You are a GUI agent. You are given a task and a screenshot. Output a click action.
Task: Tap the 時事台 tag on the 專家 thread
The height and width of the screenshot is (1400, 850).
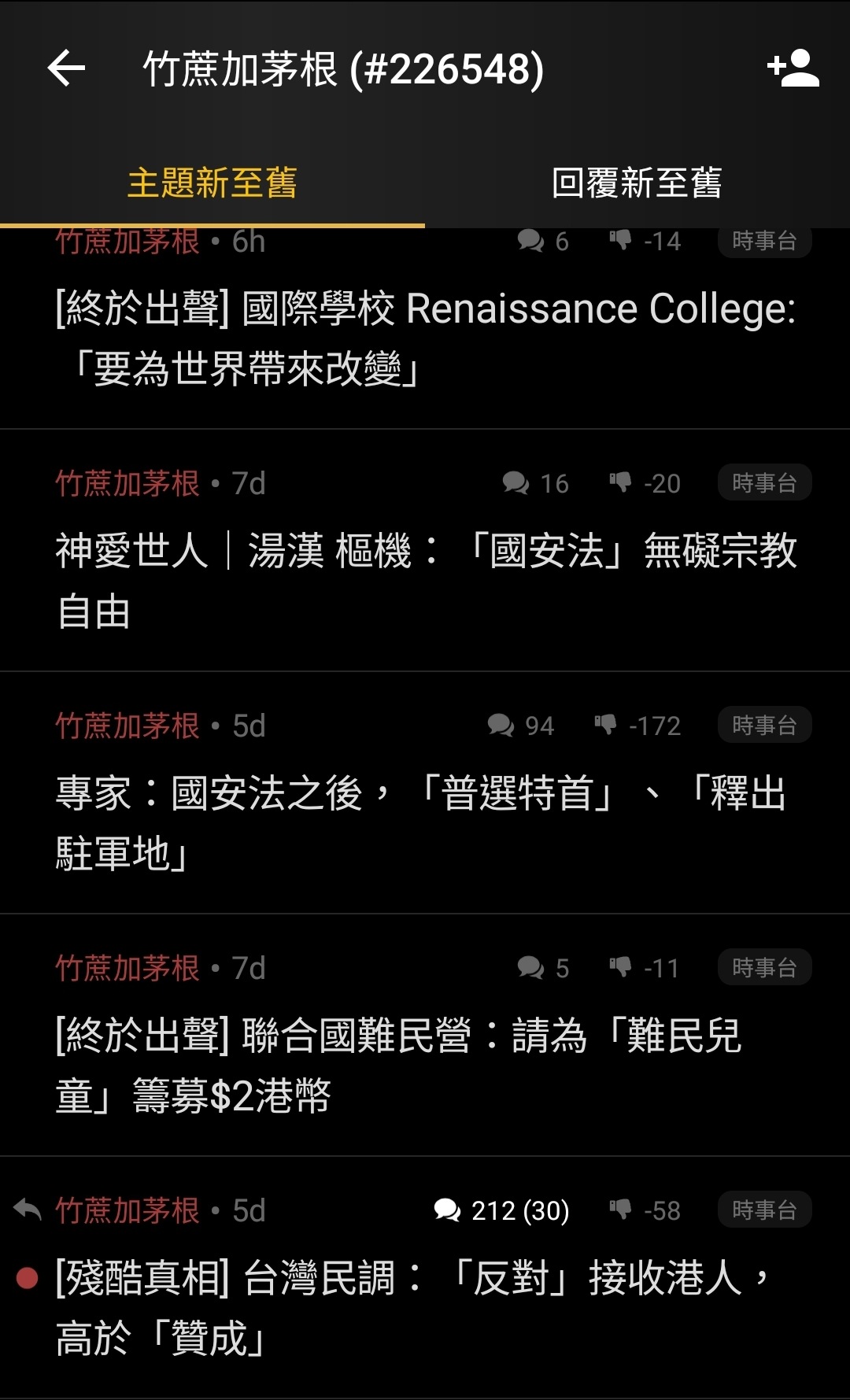[x=764, y=725]
